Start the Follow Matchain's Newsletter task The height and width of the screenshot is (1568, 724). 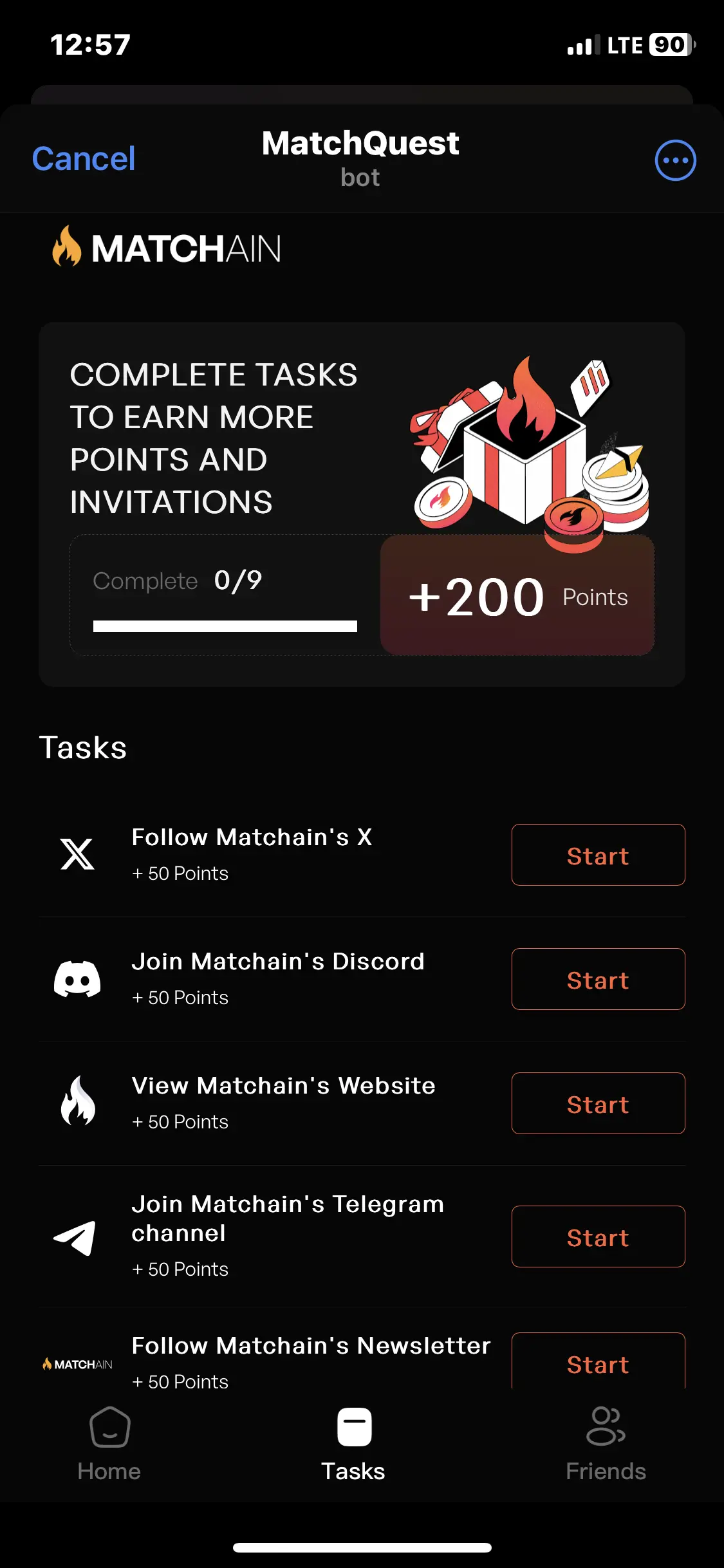(598, 1364)
